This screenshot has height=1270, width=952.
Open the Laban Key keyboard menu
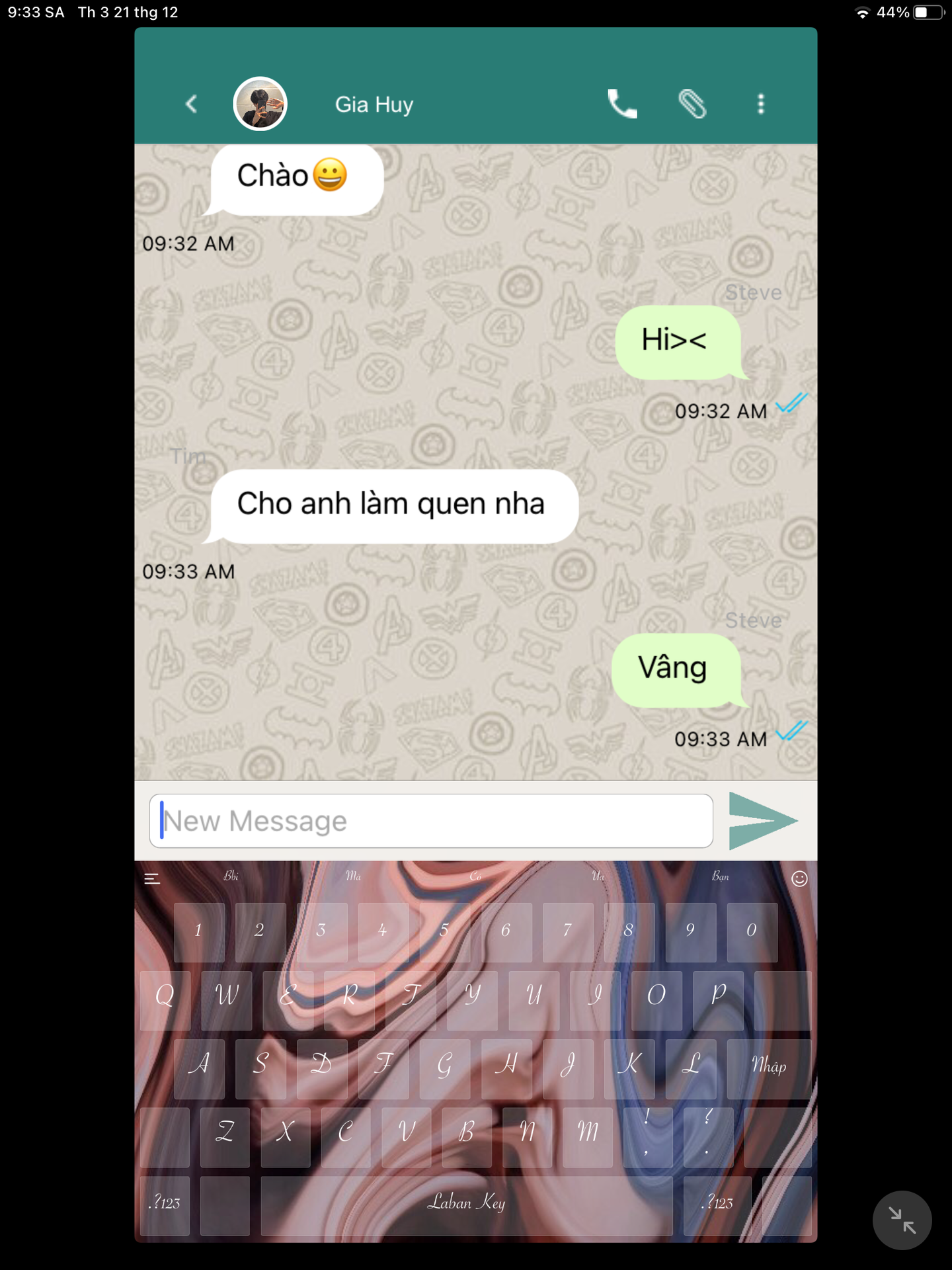pyautogui.click(x=152, y=878)
